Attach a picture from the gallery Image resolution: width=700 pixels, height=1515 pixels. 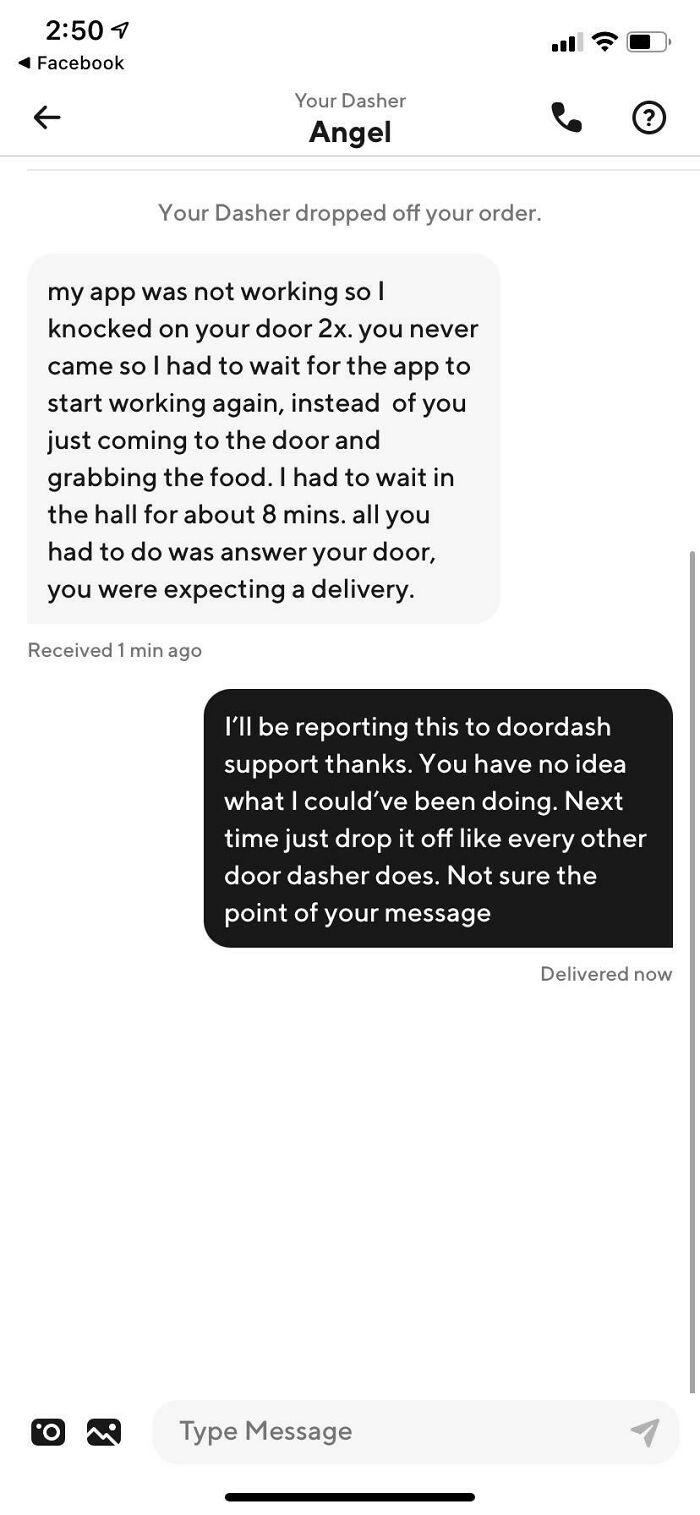click(x=104, y=1432)
